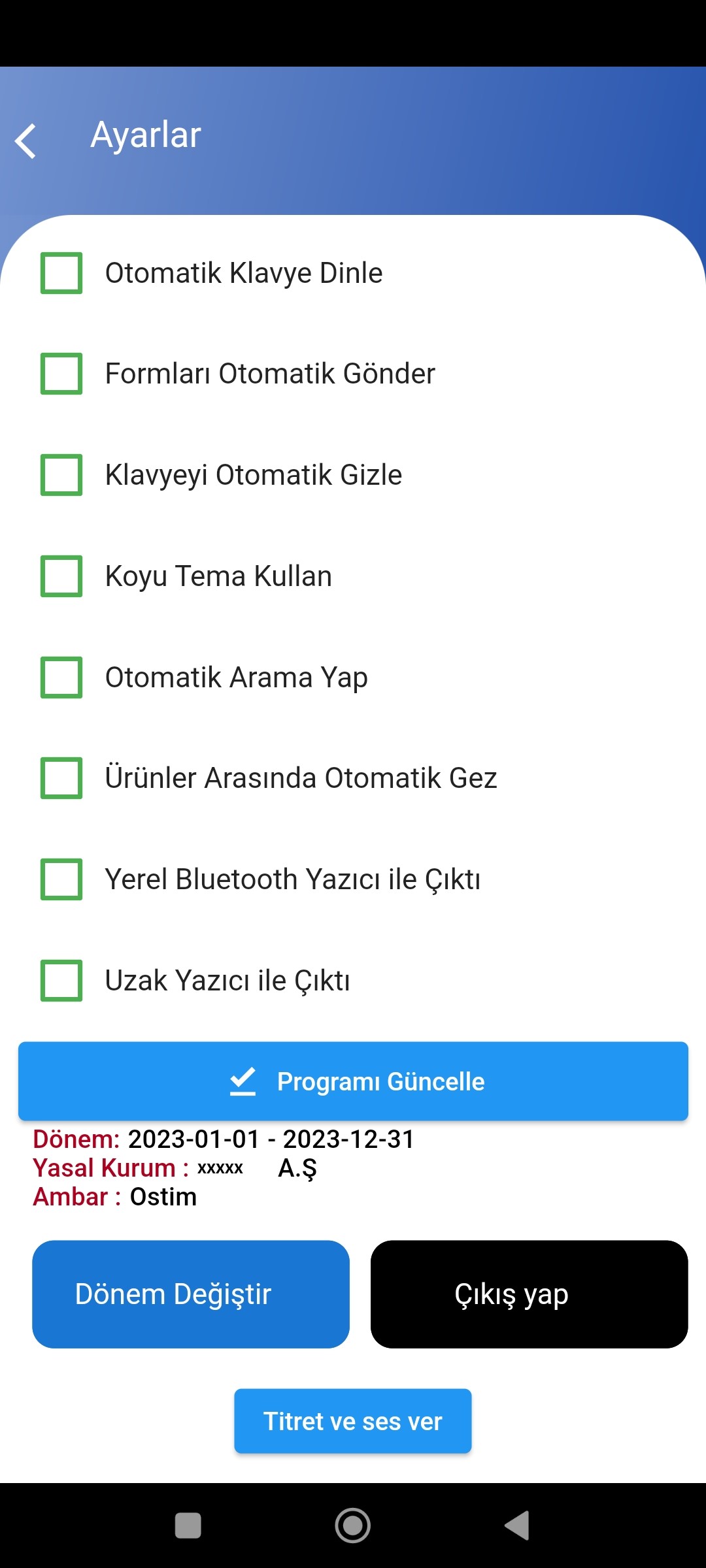
Task: Turn on Koyu Tema Kullan
Action: coord(61,576)
